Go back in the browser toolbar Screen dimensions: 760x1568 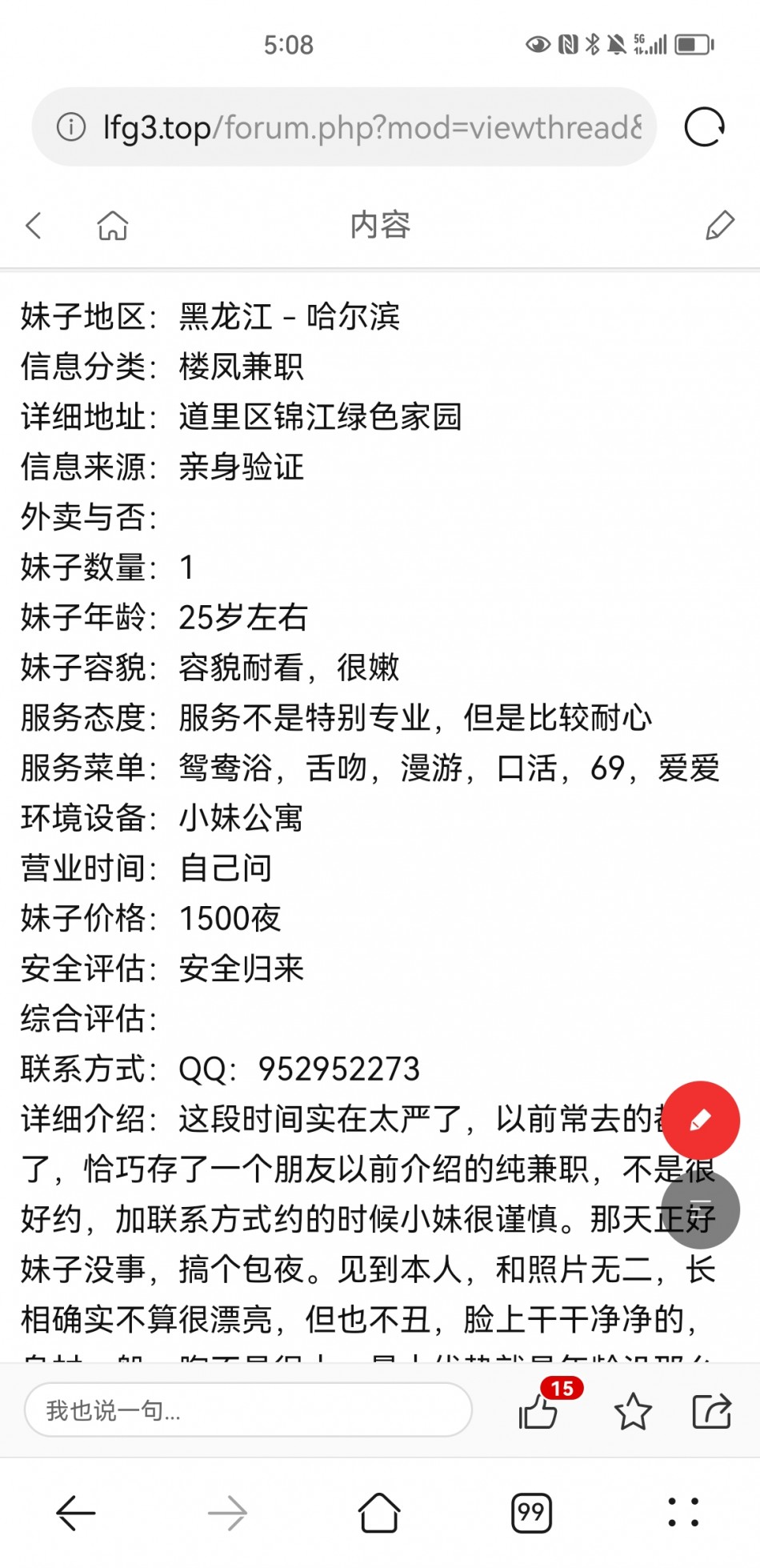[76, 1513]
